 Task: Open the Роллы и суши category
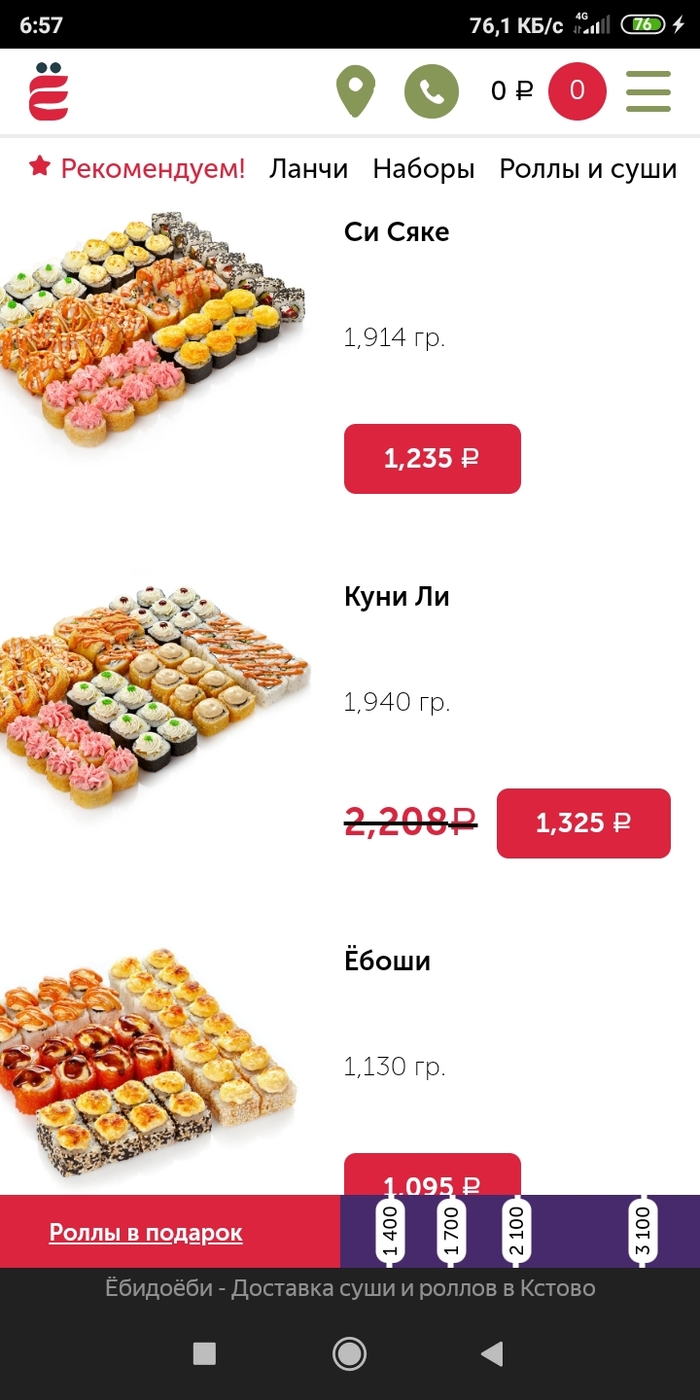pyautogui.click(x=588, y=169)
